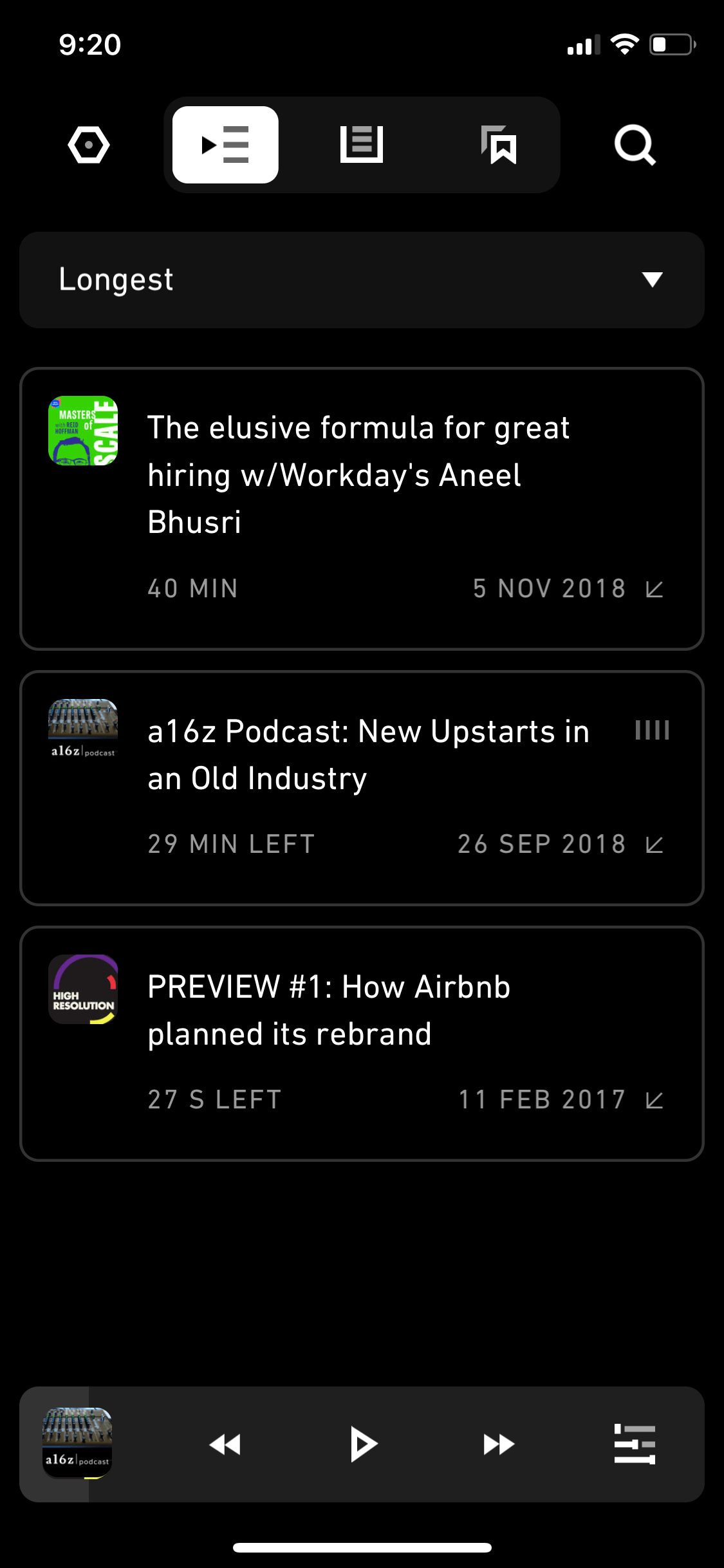Tap the arrow icon beside 11 FEB 2017
This screenshot has width=724, height=1568.
[x=654, y=1100]
